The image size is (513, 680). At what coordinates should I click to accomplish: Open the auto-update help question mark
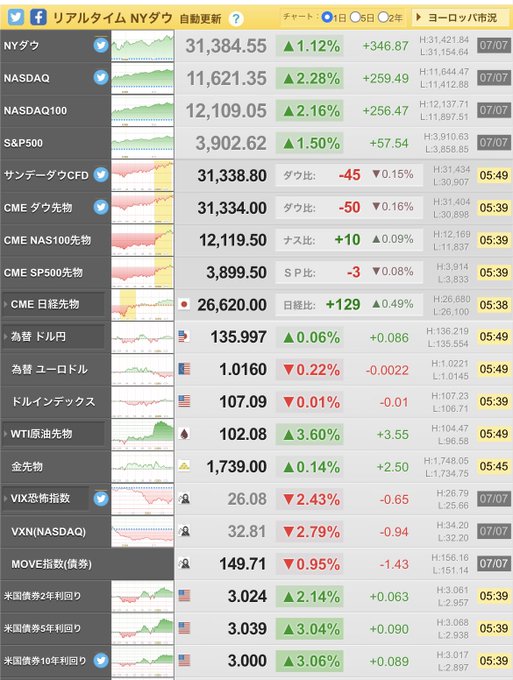point(235,19)
